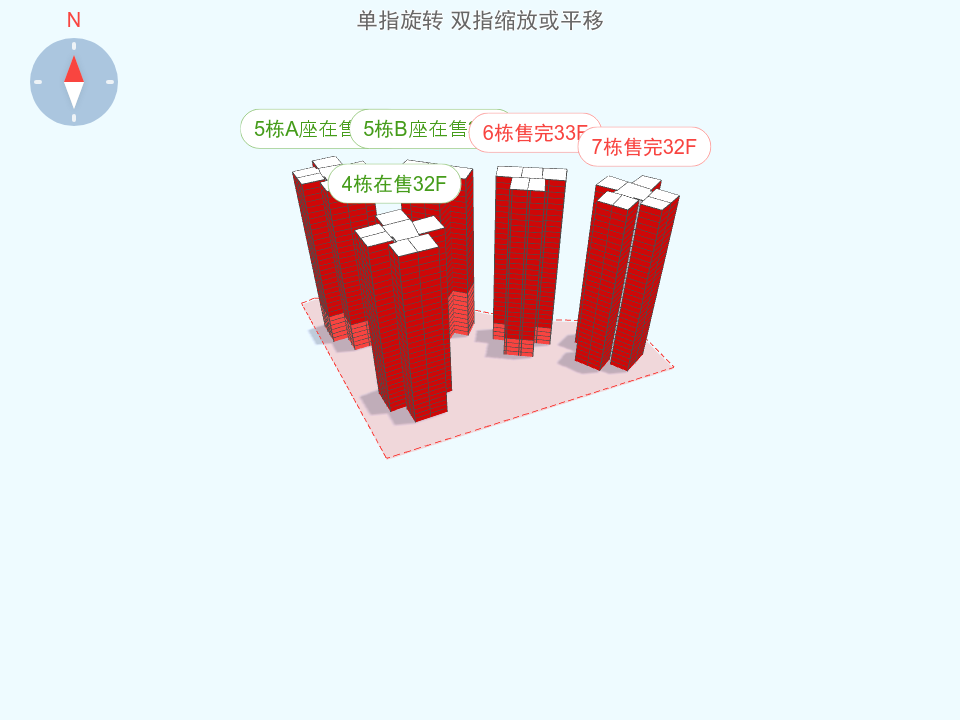
Task: Open the 7栋售完32F building label
Action: click(x=644, y=147)
